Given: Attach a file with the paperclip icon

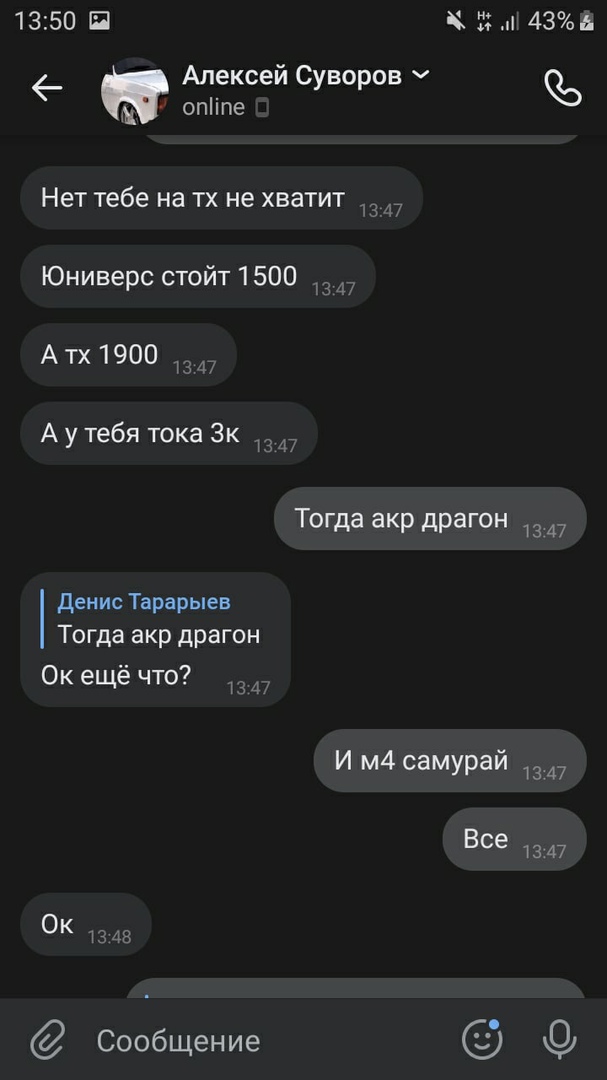Looking at the screenshot, I should click(x=46, y=1040).
